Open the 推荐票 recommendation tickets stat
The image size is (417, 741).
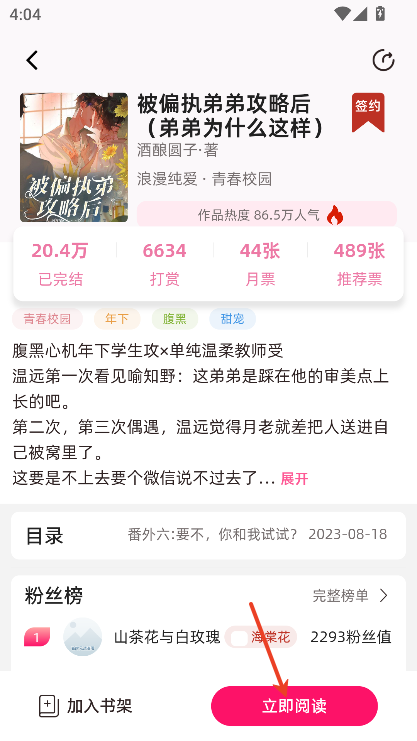(x=359, y=264)
